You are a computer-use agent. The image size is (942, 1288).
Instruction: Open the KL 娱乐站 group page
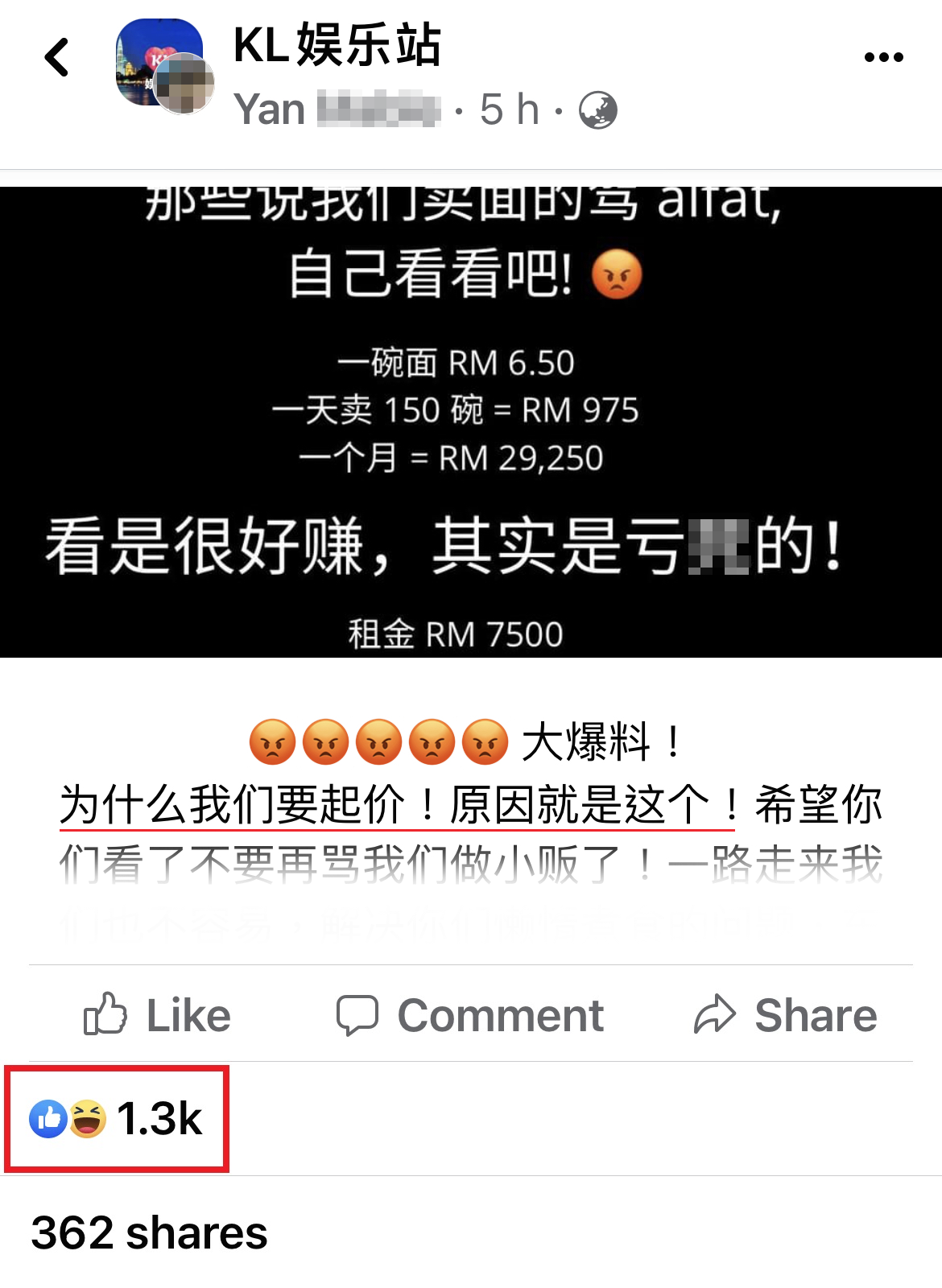click(x=337, y=44)
